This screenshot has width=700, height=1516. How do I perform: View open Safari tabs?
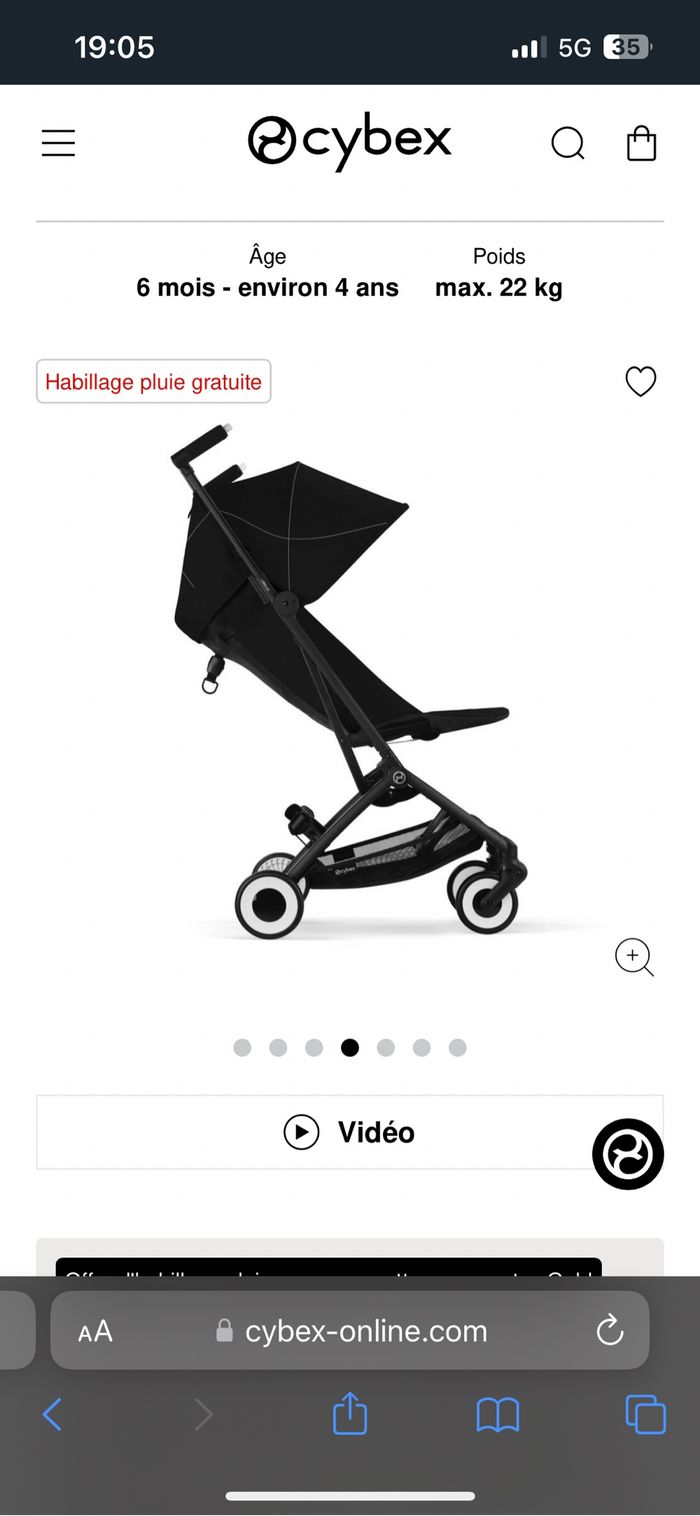point(645,1414)
